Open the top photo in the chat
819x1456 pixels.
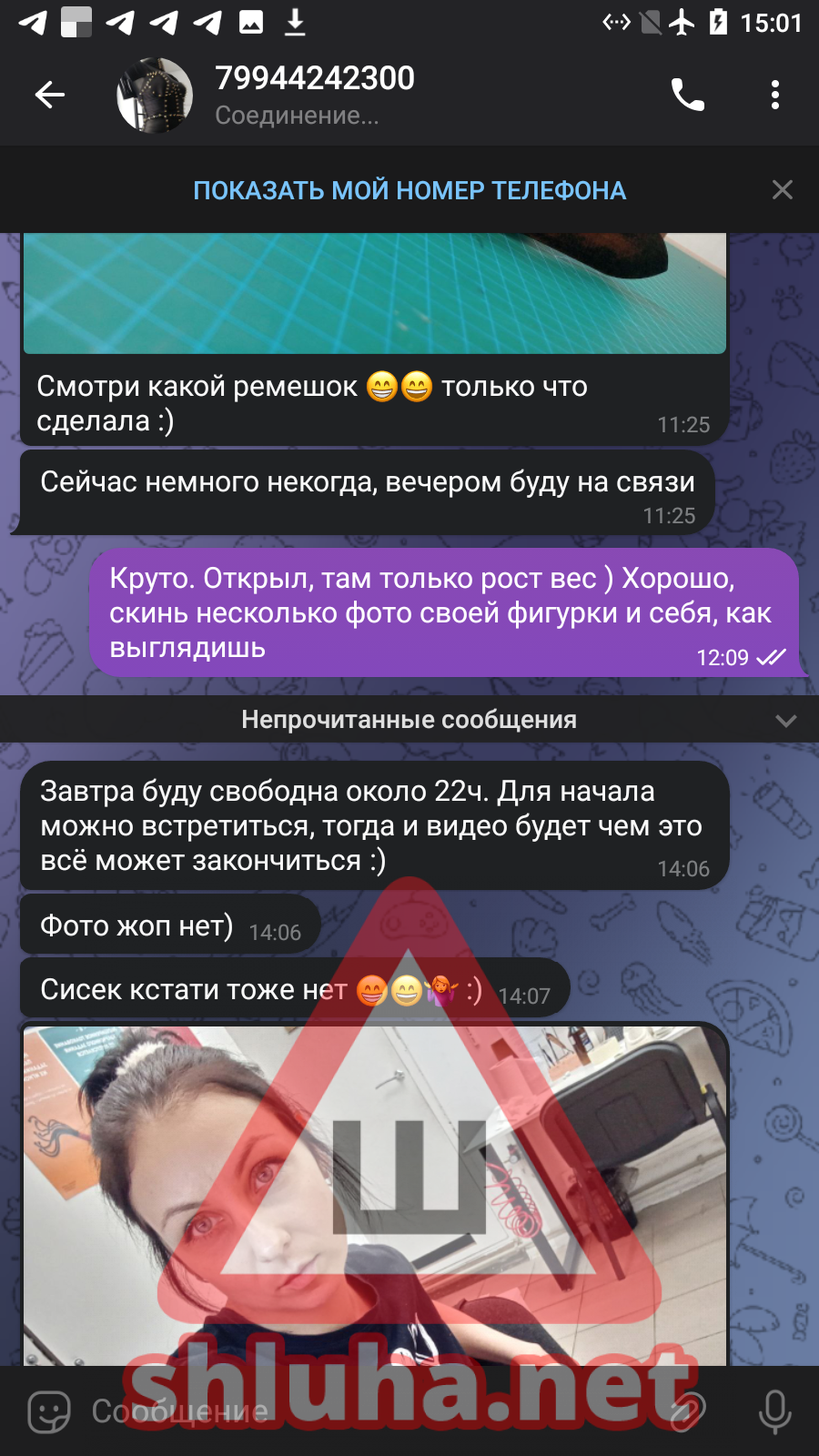point(374,293)
